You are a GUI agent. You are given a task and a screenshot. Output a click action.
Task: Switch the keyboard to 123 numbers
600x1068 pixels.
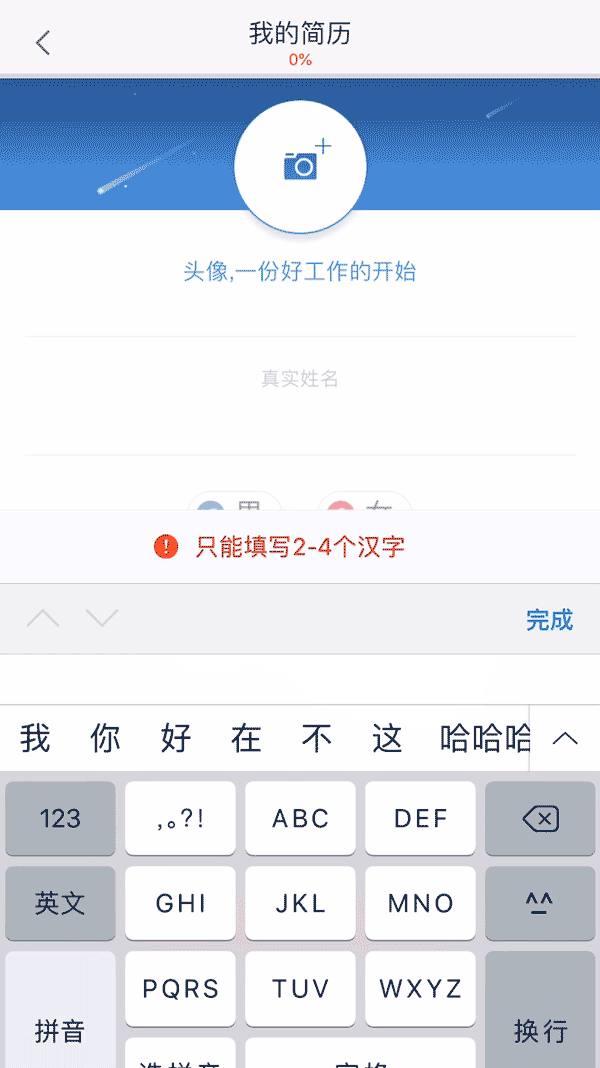tap(60, 818)
